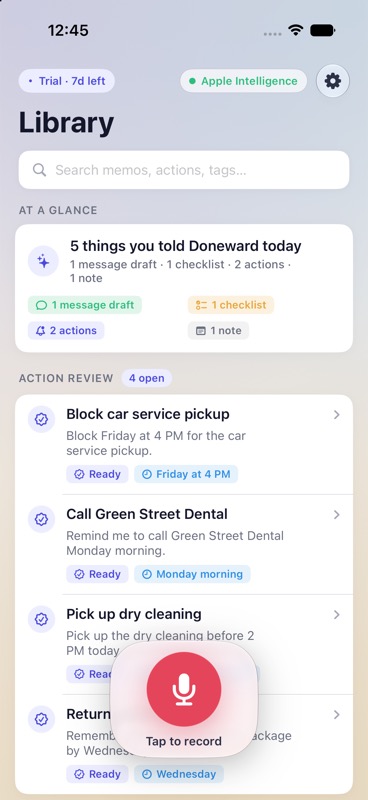This screenshot has width=368, height=800.
Task: Select the 2 actions chip
Action: (66, 331)
